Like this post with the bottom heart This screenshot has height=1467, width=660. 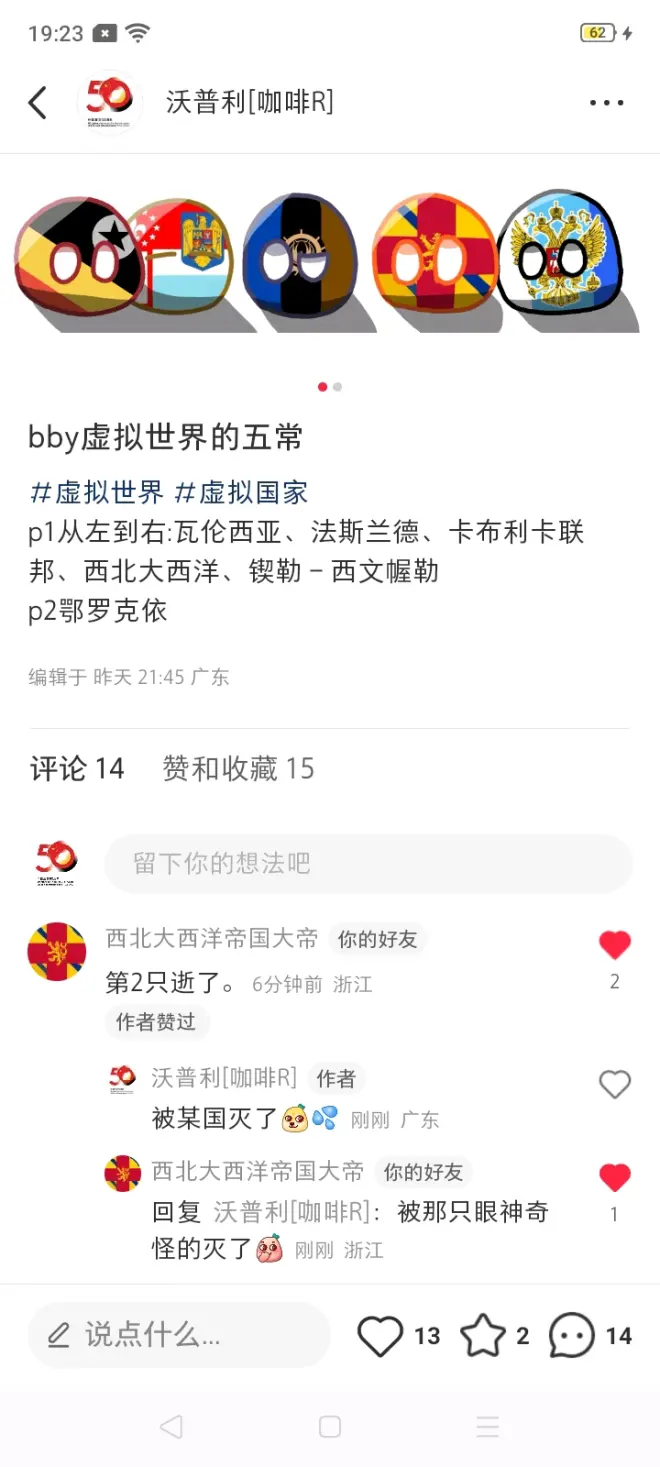pos(380,1335)
